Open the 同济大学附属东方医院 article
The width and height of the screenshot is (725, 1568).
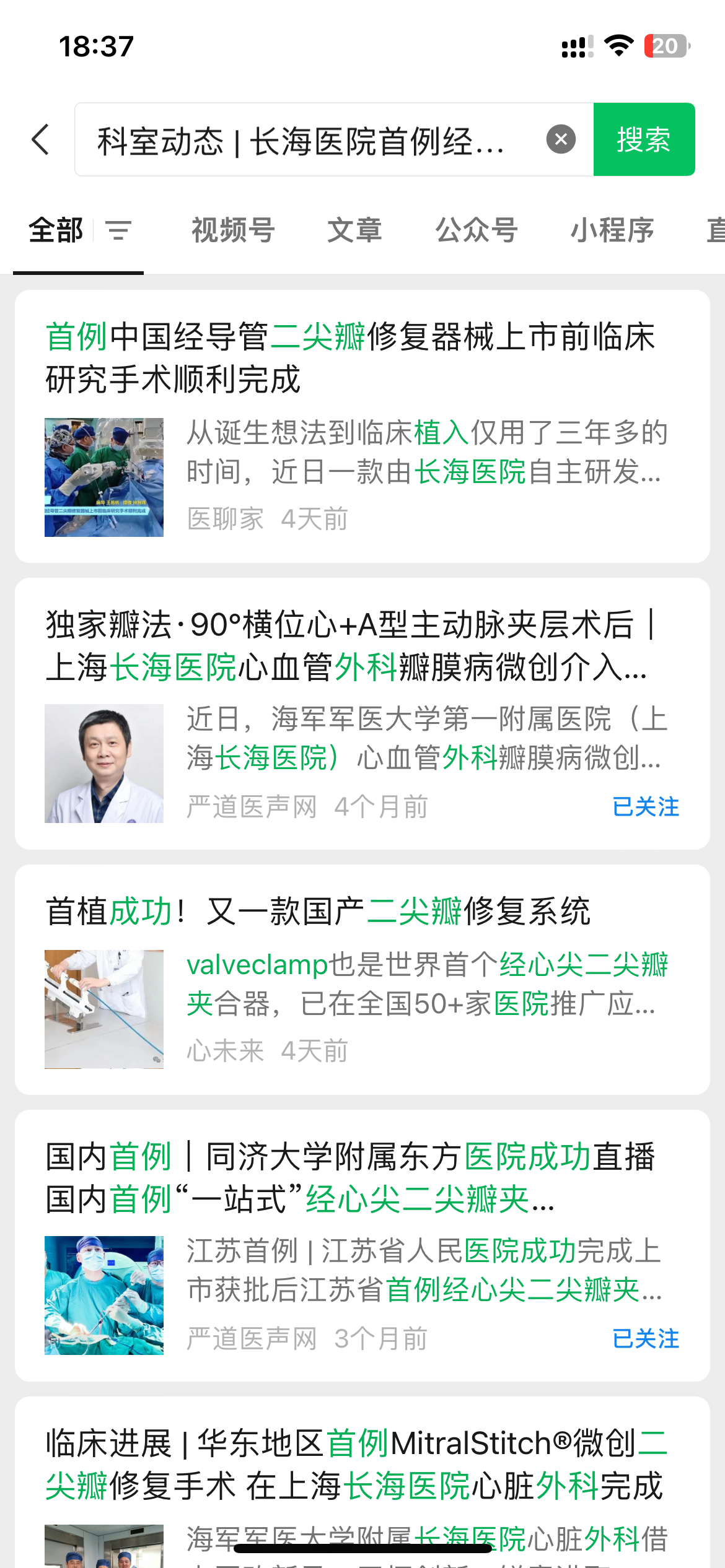point(350,1178)
